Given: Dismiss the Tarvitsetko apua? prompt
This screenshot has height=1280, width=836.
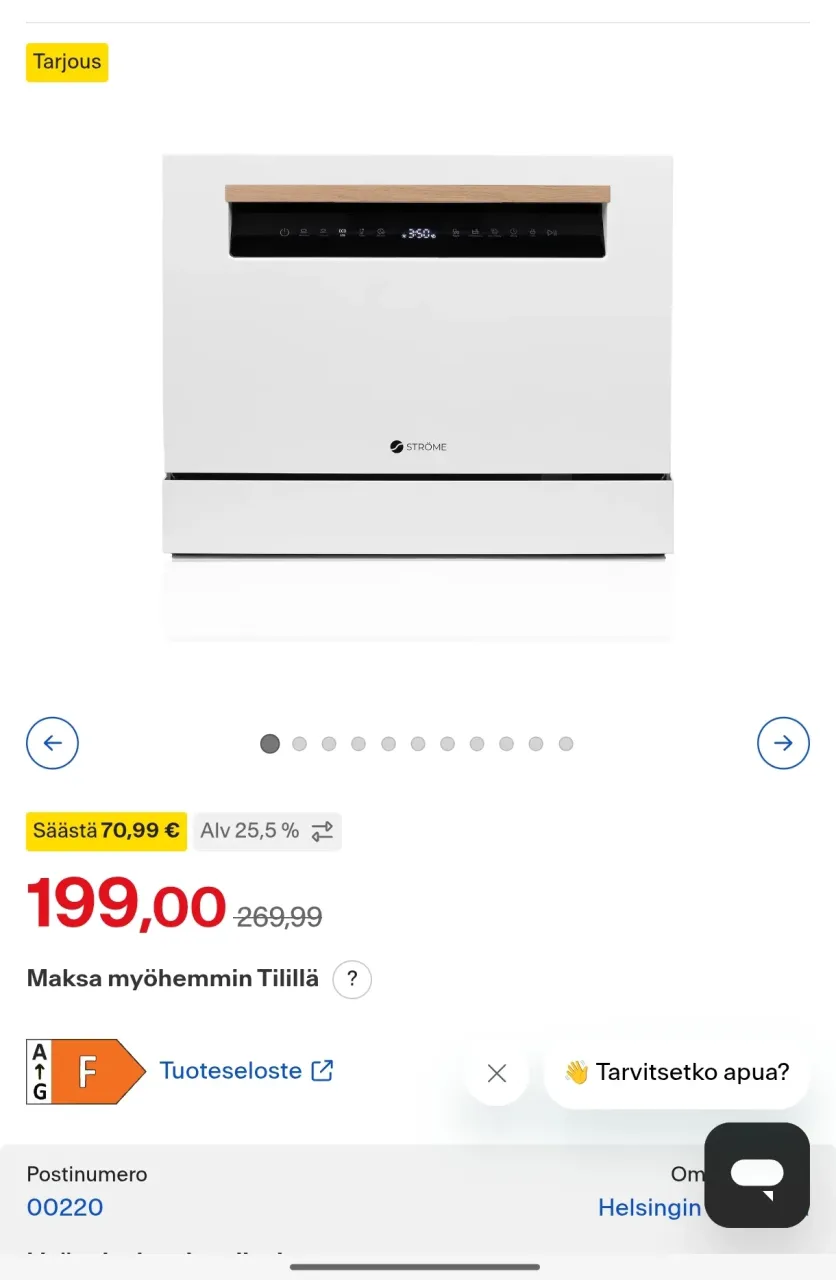Looking at the screenshot, I should [x=497, y=1073].
